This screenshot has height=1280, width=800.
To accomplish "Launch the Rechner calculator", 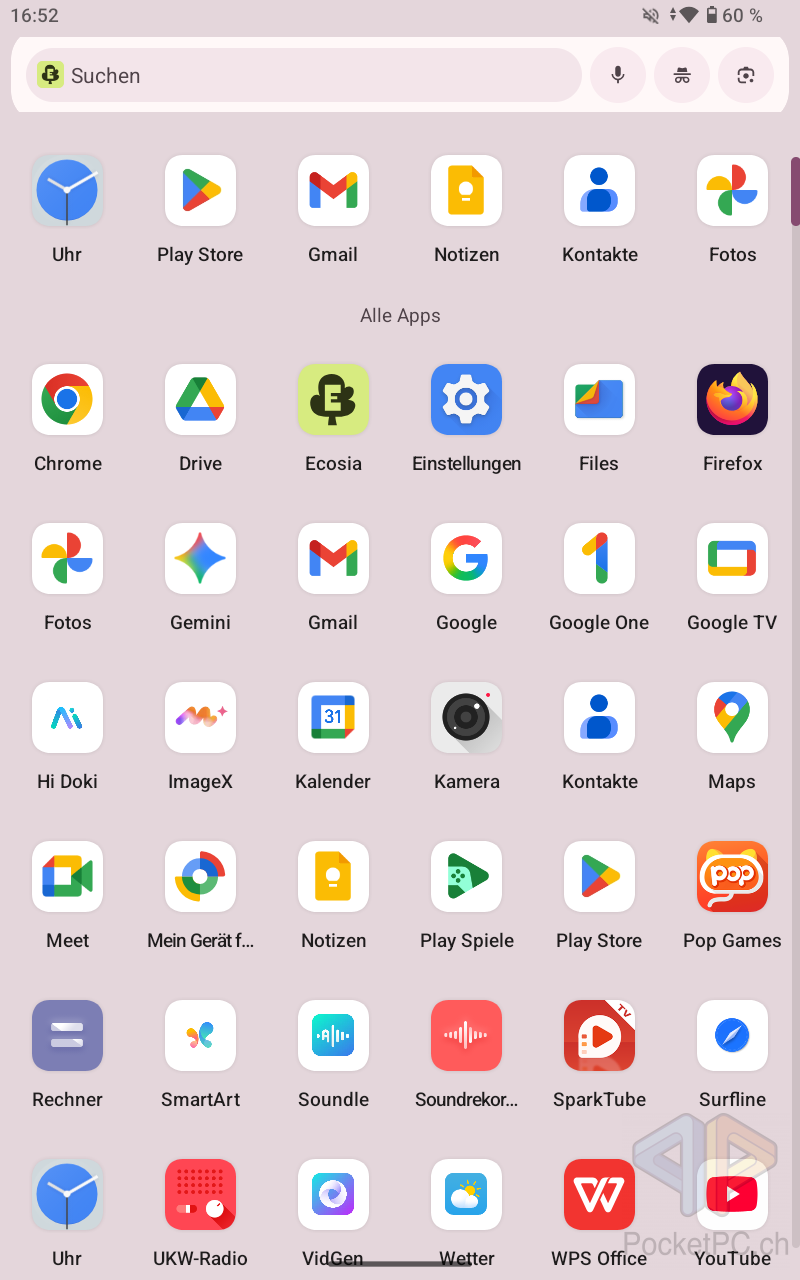I will [67, 1036].
